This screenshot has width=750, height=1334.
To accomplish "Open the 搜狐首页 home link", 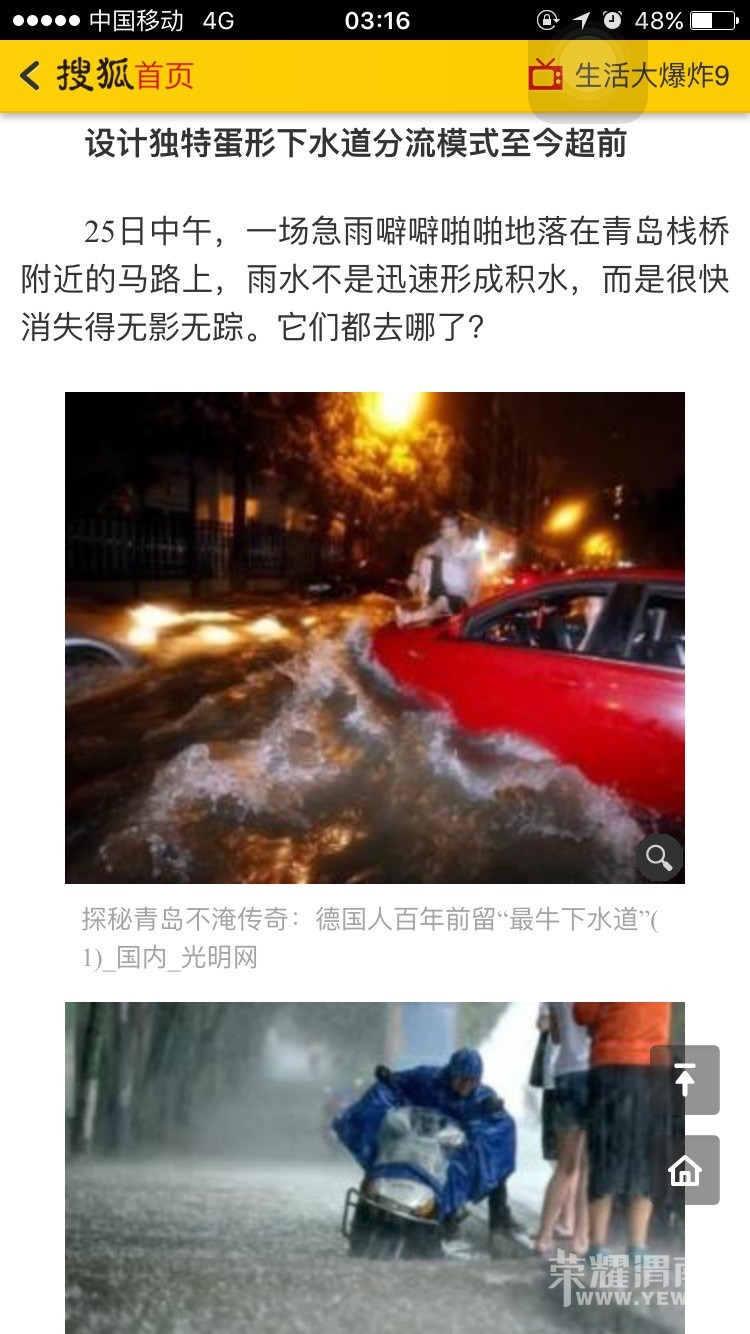I will click(x=124, y=76).
